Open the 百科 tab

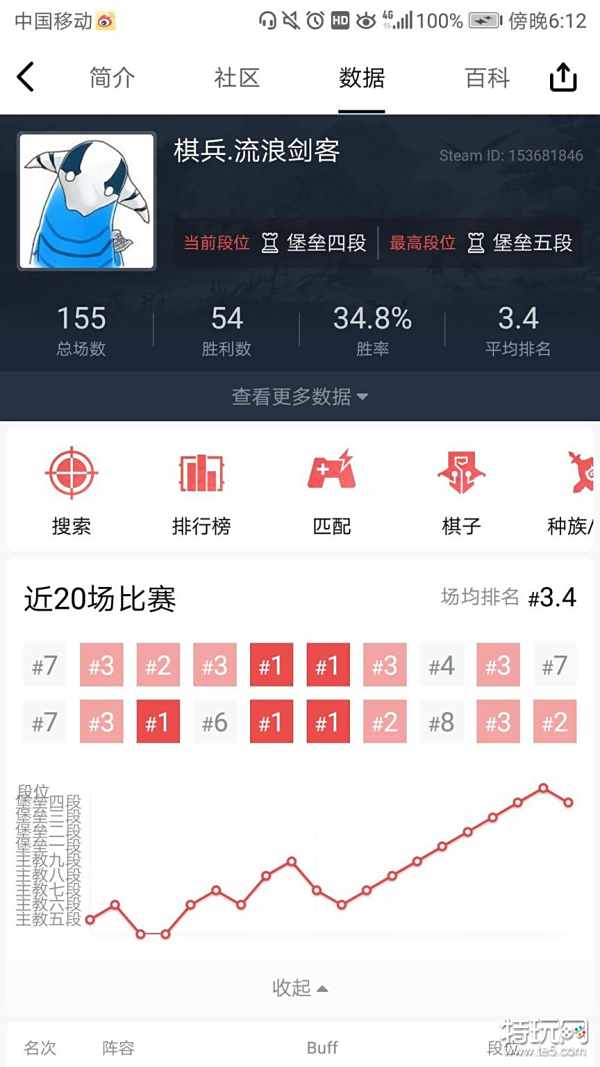click(x=487, y=78)
